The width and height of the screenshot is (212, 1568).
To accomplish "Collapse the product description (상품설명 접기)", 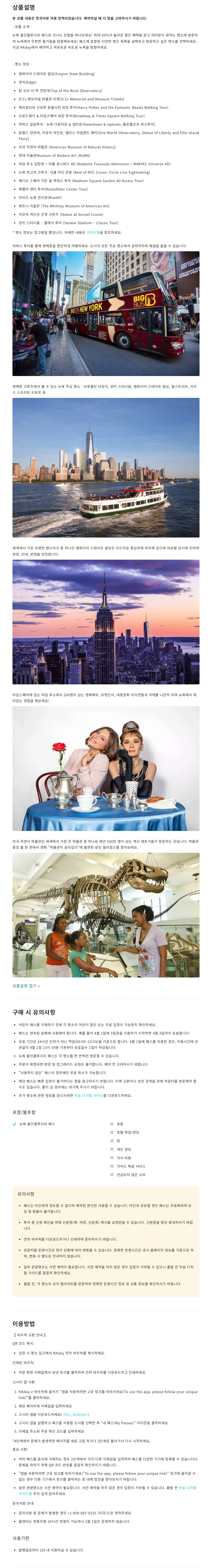I will click(x=26, y=986).
